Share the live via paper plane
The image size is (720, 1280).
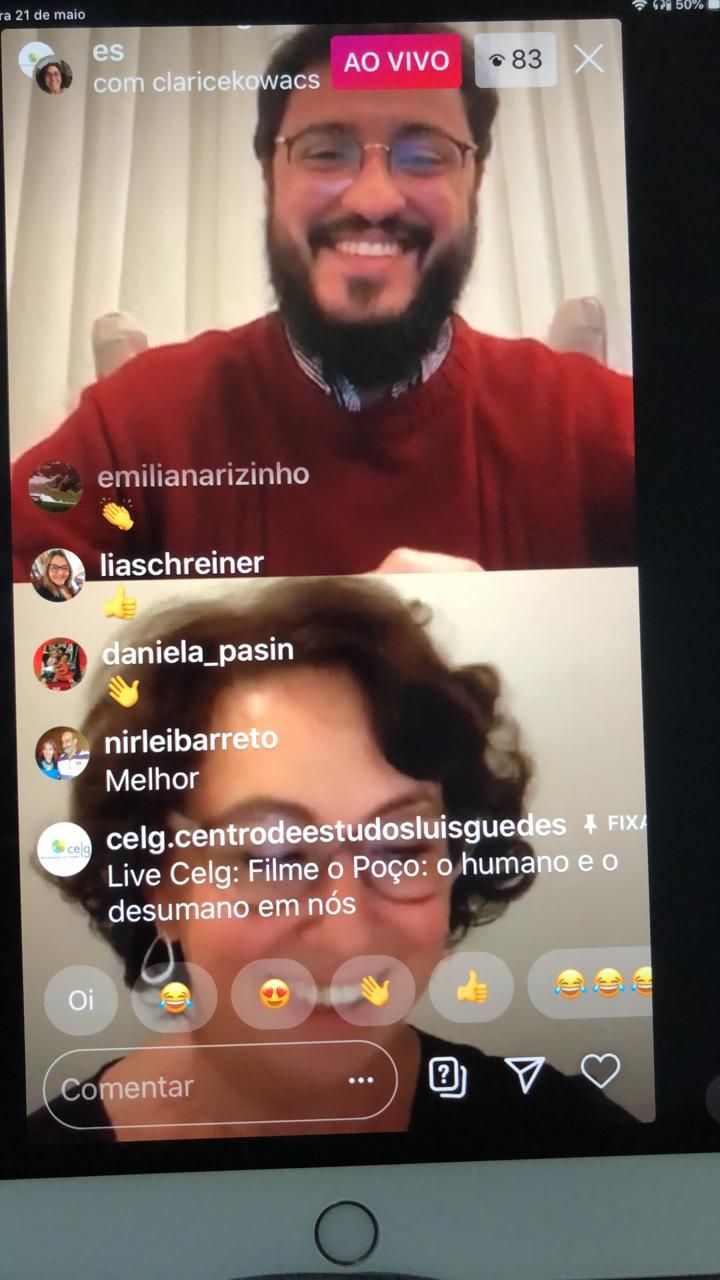point(524,1074)
